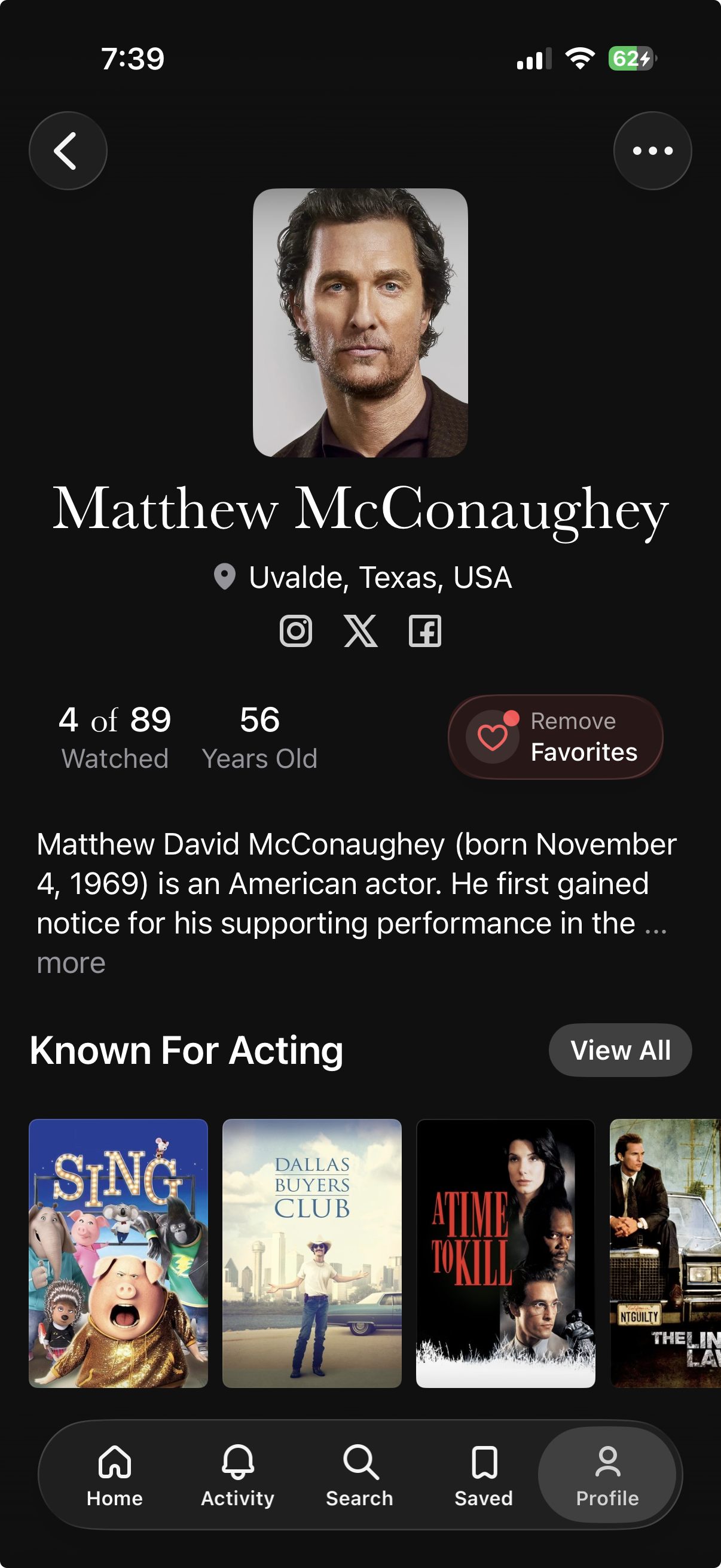Open the X (Twitter) social icon

(x=360, y=630)
